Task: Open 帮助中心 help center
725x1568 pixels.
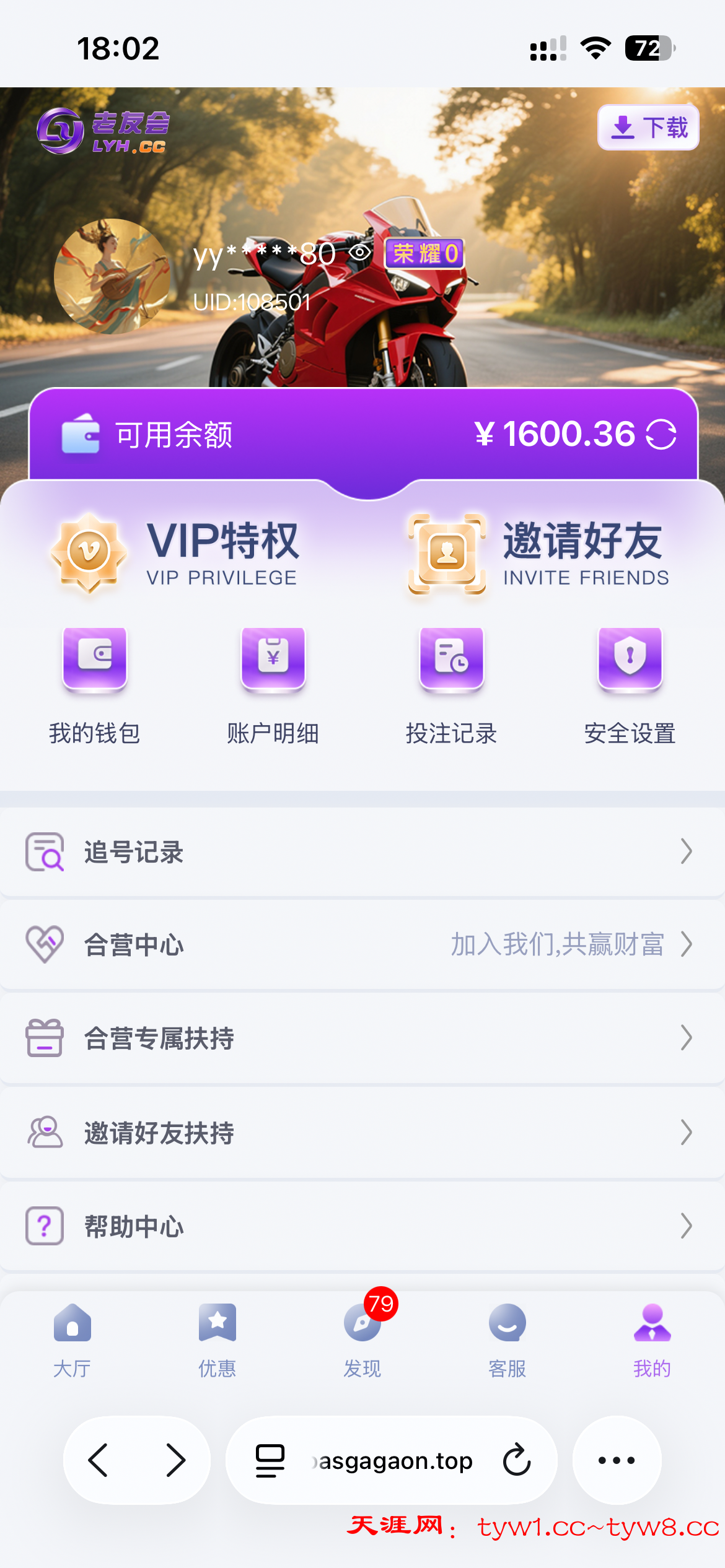Action: (x=362, y=1226)
